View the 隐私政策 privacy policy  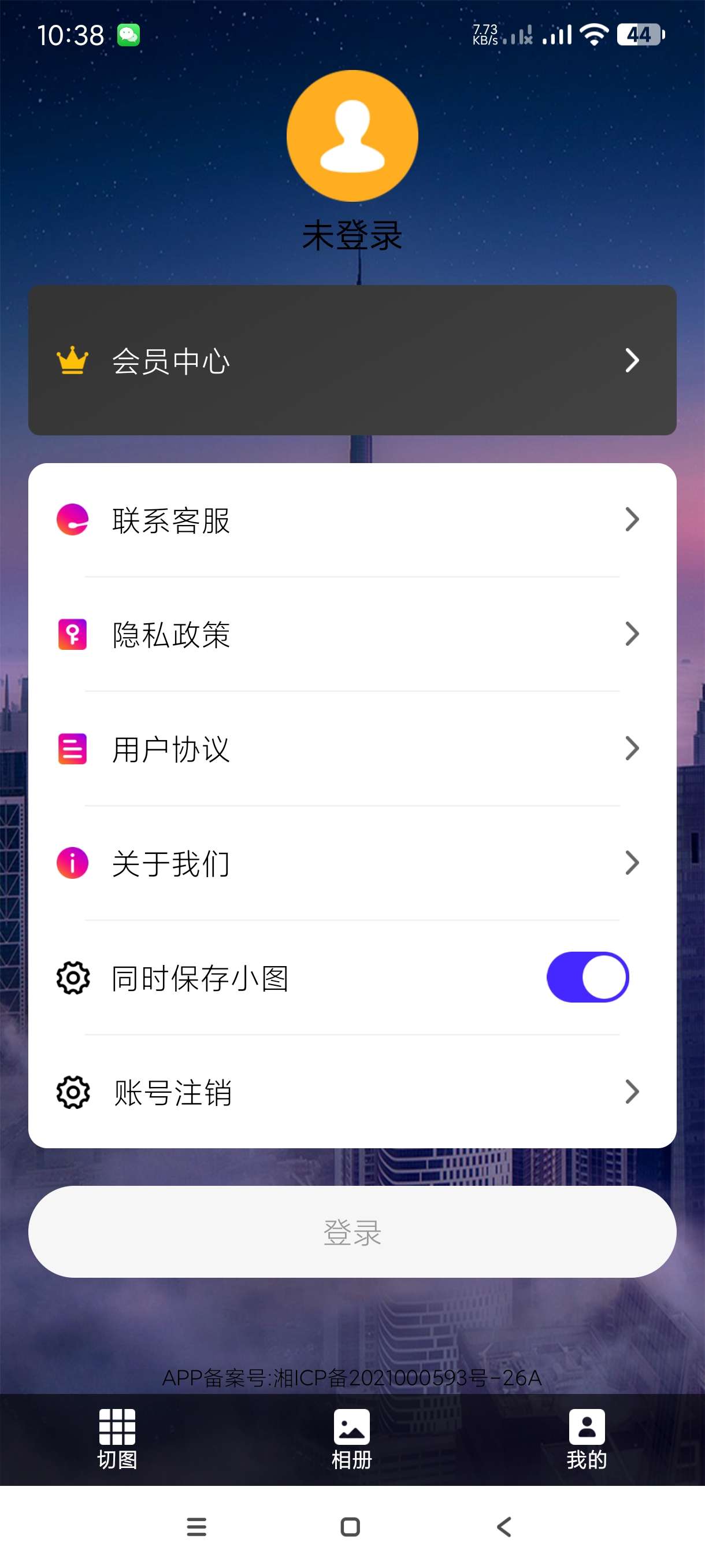click(x=352, y=634)
